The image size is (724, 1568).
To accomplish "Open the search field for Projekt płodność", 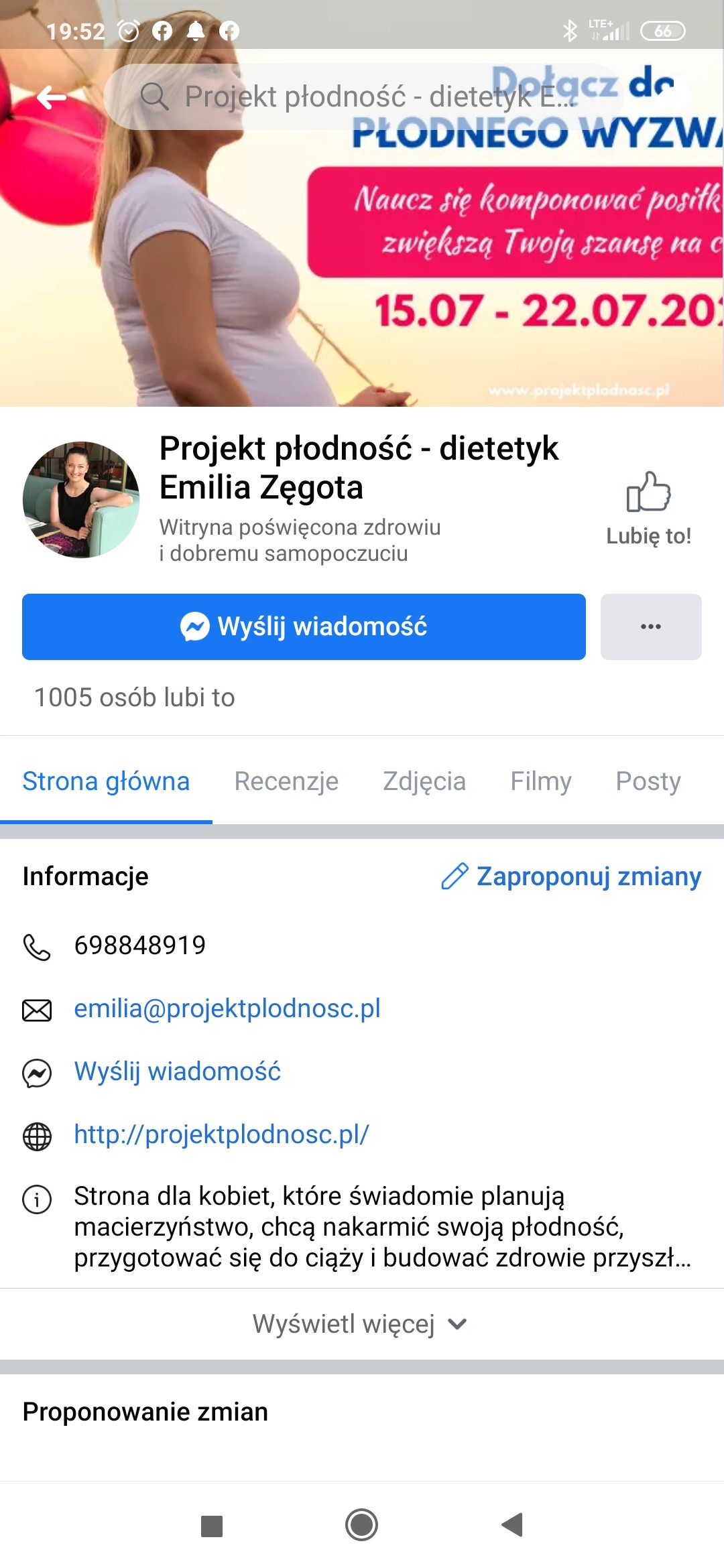I will (362, 97).
